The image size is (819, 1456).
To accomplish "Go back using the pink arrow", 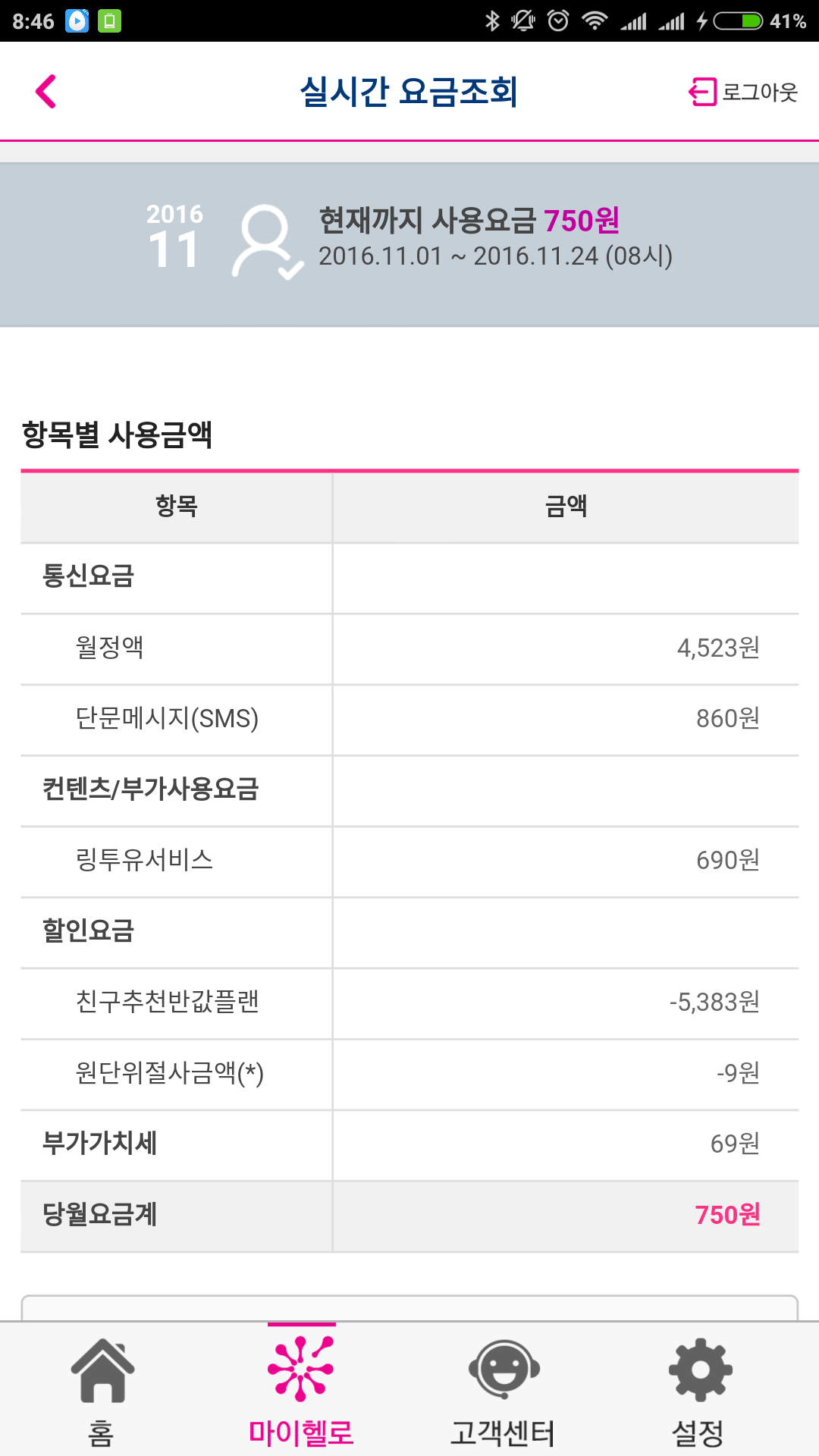I will [46, 92].
